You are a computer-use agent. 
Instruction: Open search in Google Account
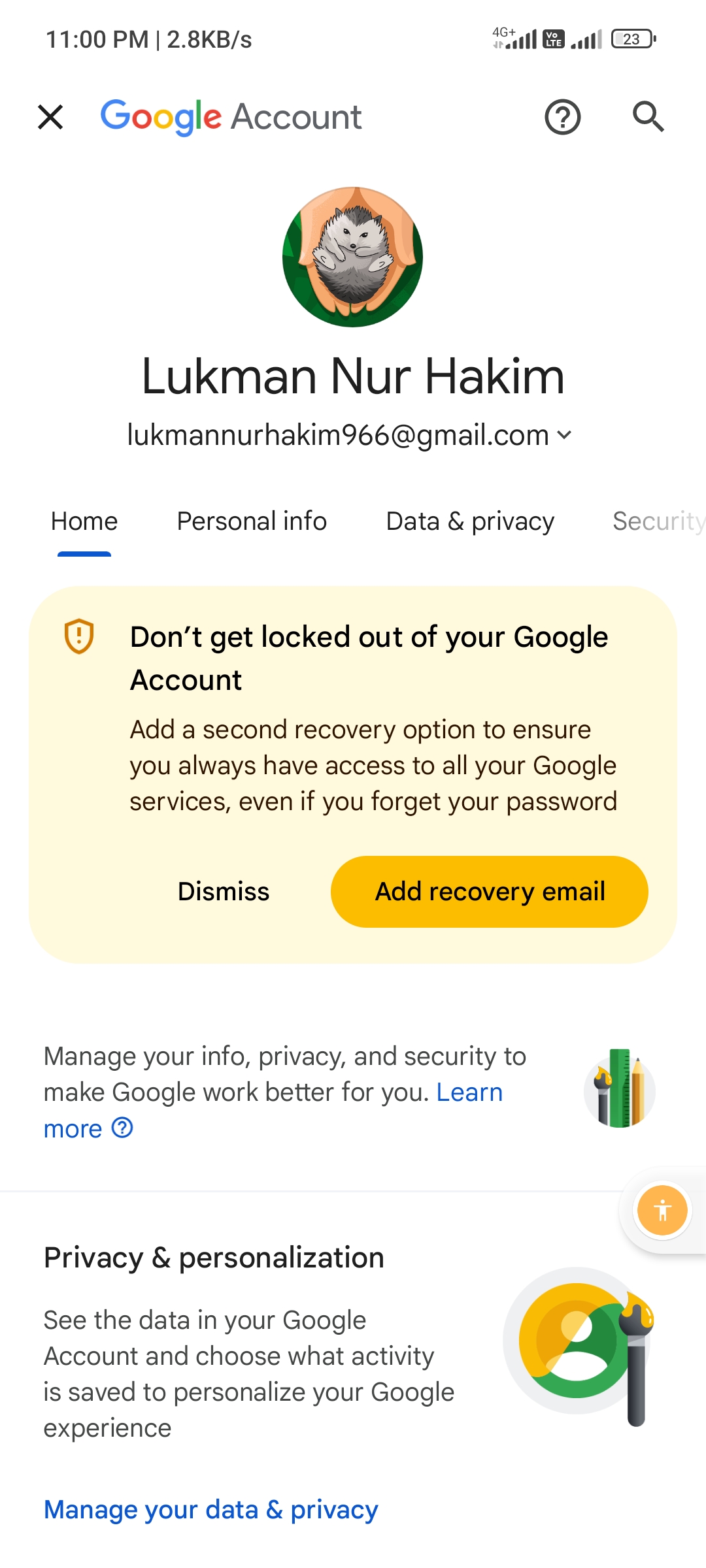coord(648,117)
